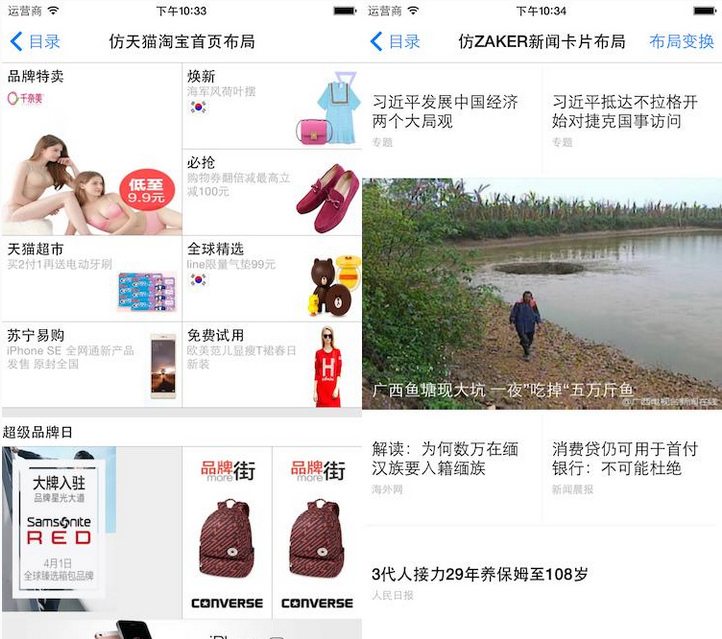
Task: Open the 大牌入驻 Samsonite RED banner
Action: tap(58, 530)
